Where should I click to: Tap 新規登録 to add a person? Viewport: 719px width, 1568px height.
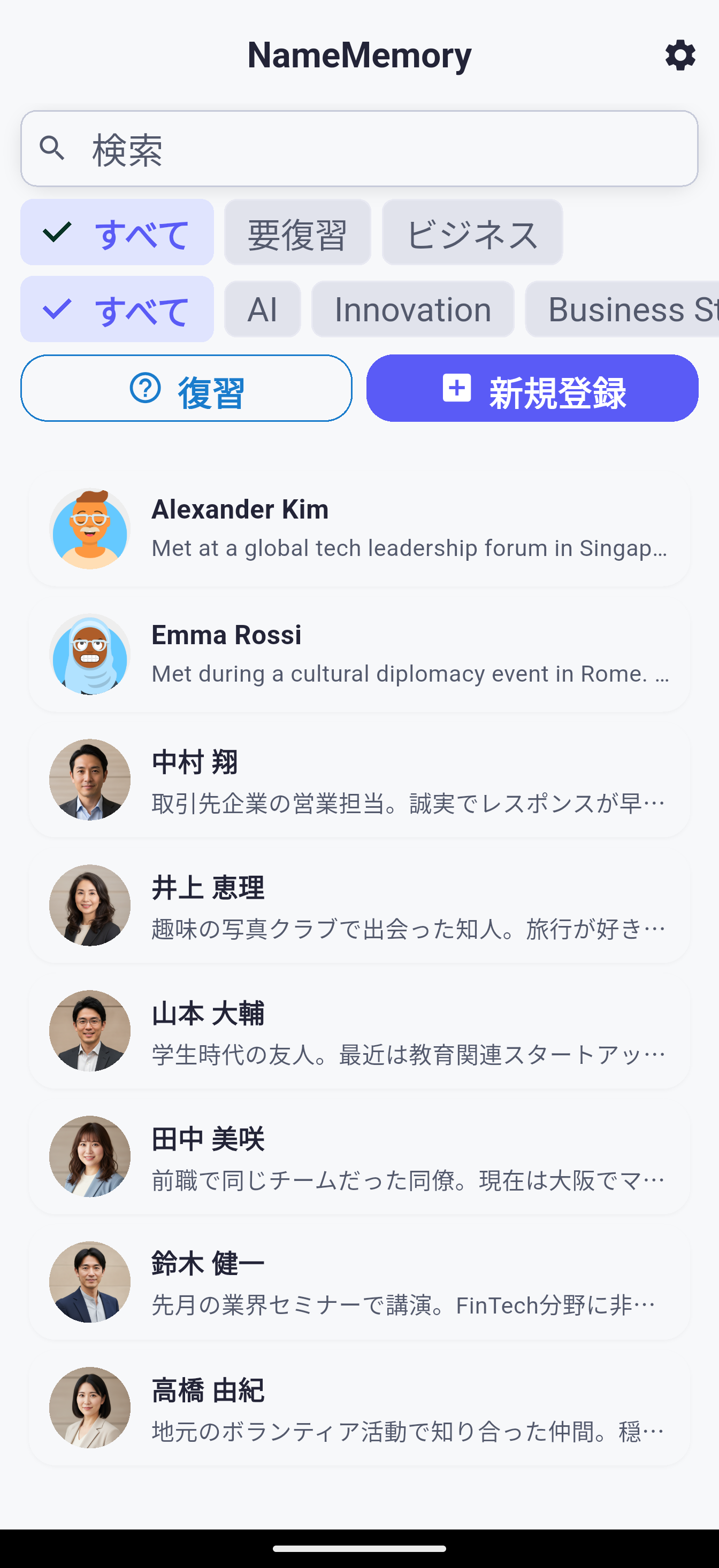point(532,388)
